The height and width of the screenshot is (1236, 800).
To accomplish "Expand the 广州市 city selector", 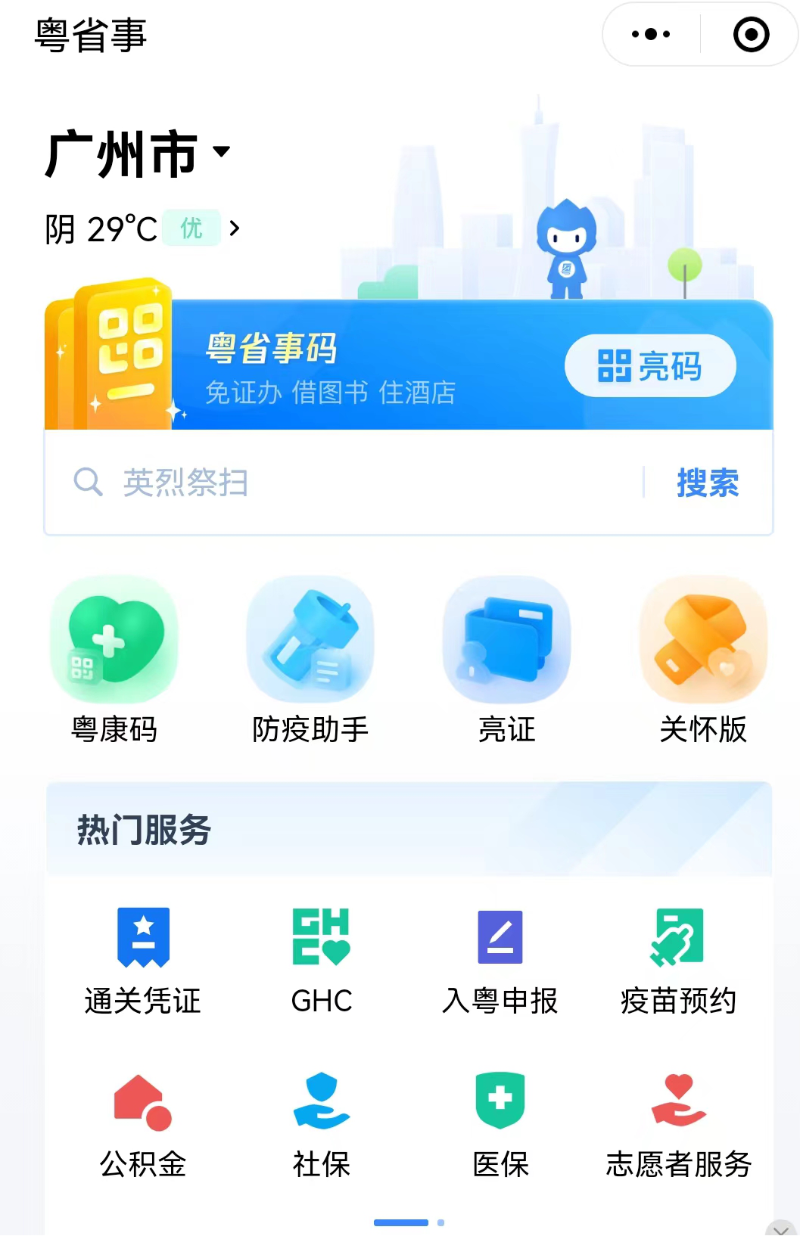I will click(x=138, y=155).
